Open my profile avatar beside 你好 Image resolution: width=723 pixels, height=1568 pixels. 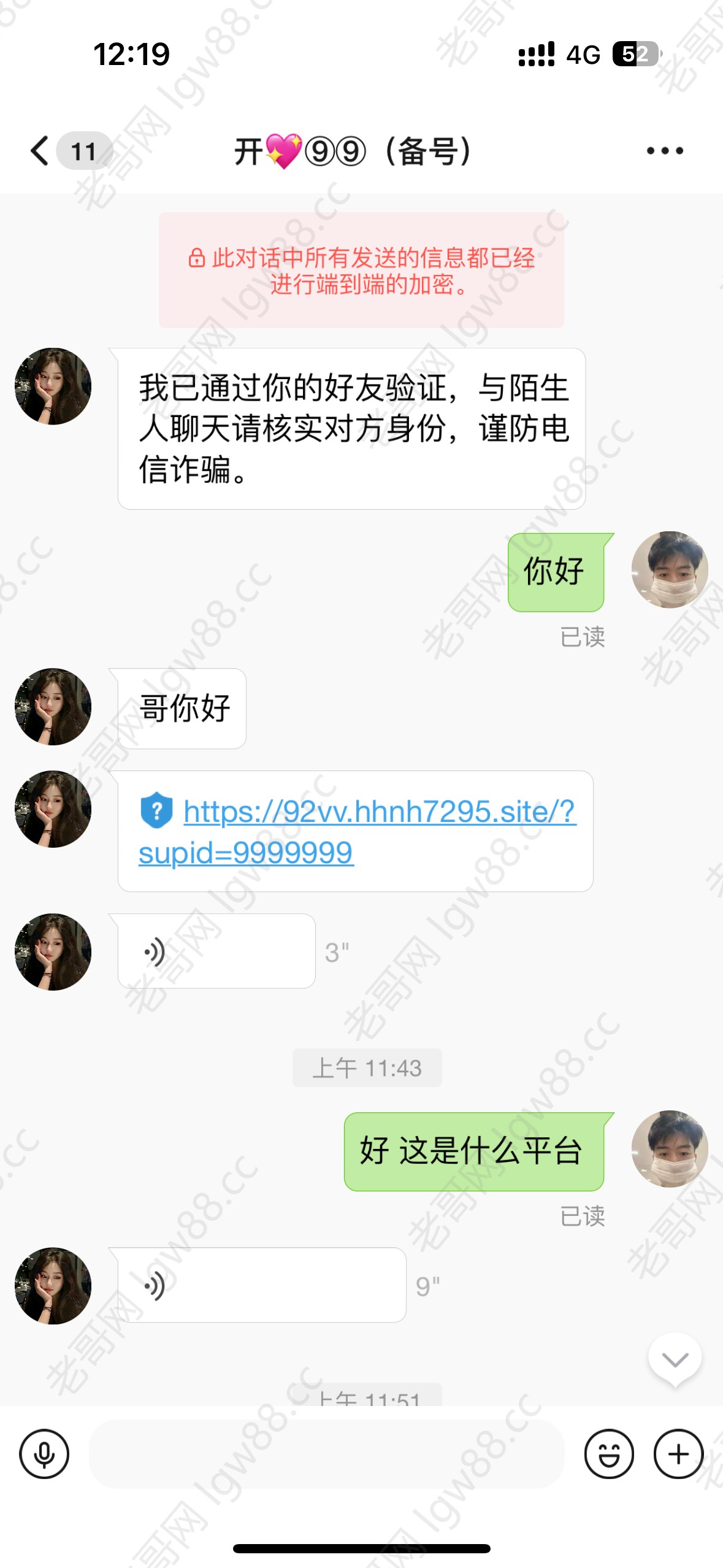click(670, 570)
